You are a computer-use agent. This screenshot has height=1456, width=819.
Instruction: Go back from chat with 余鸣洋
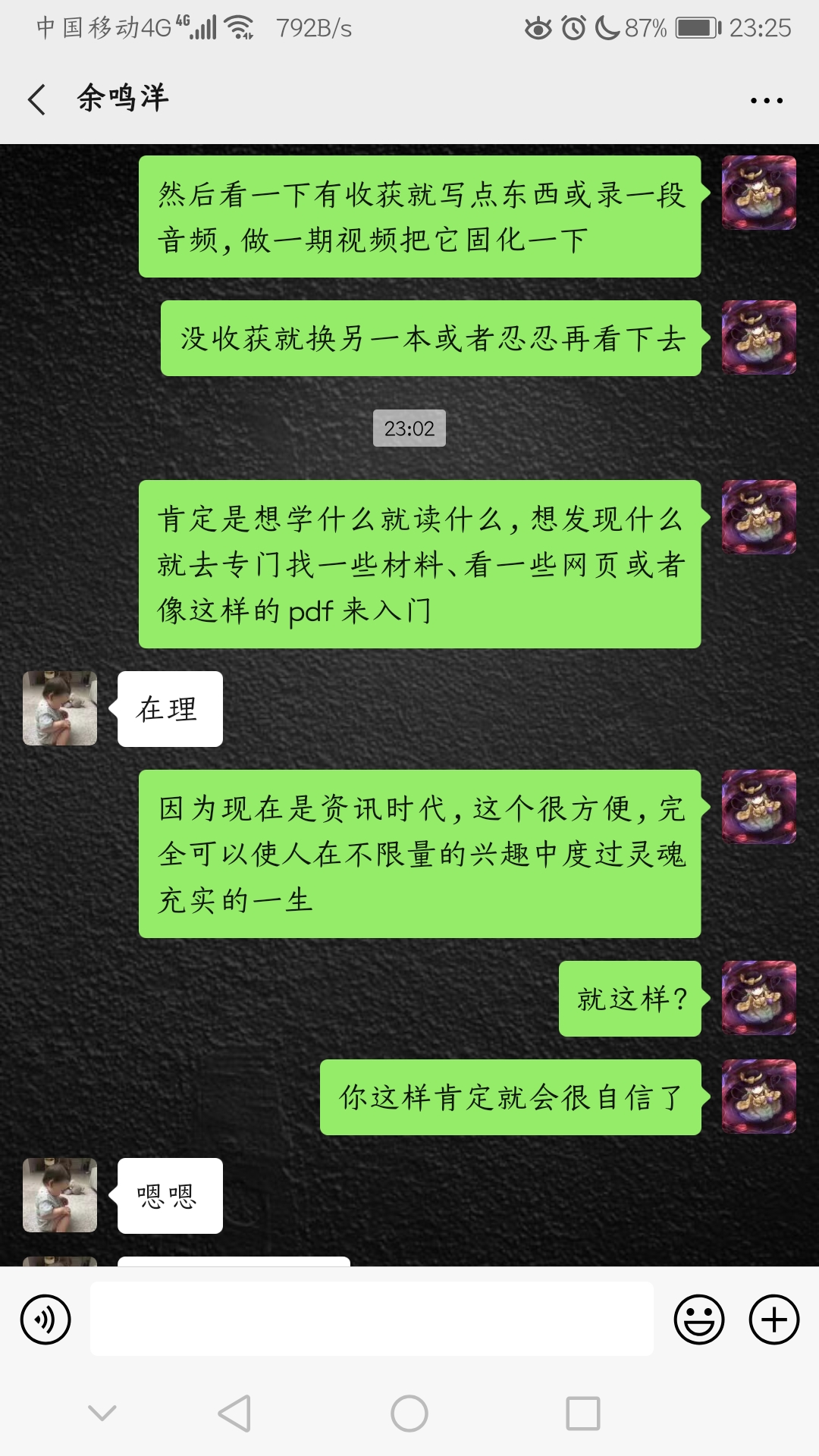(36, 99)
